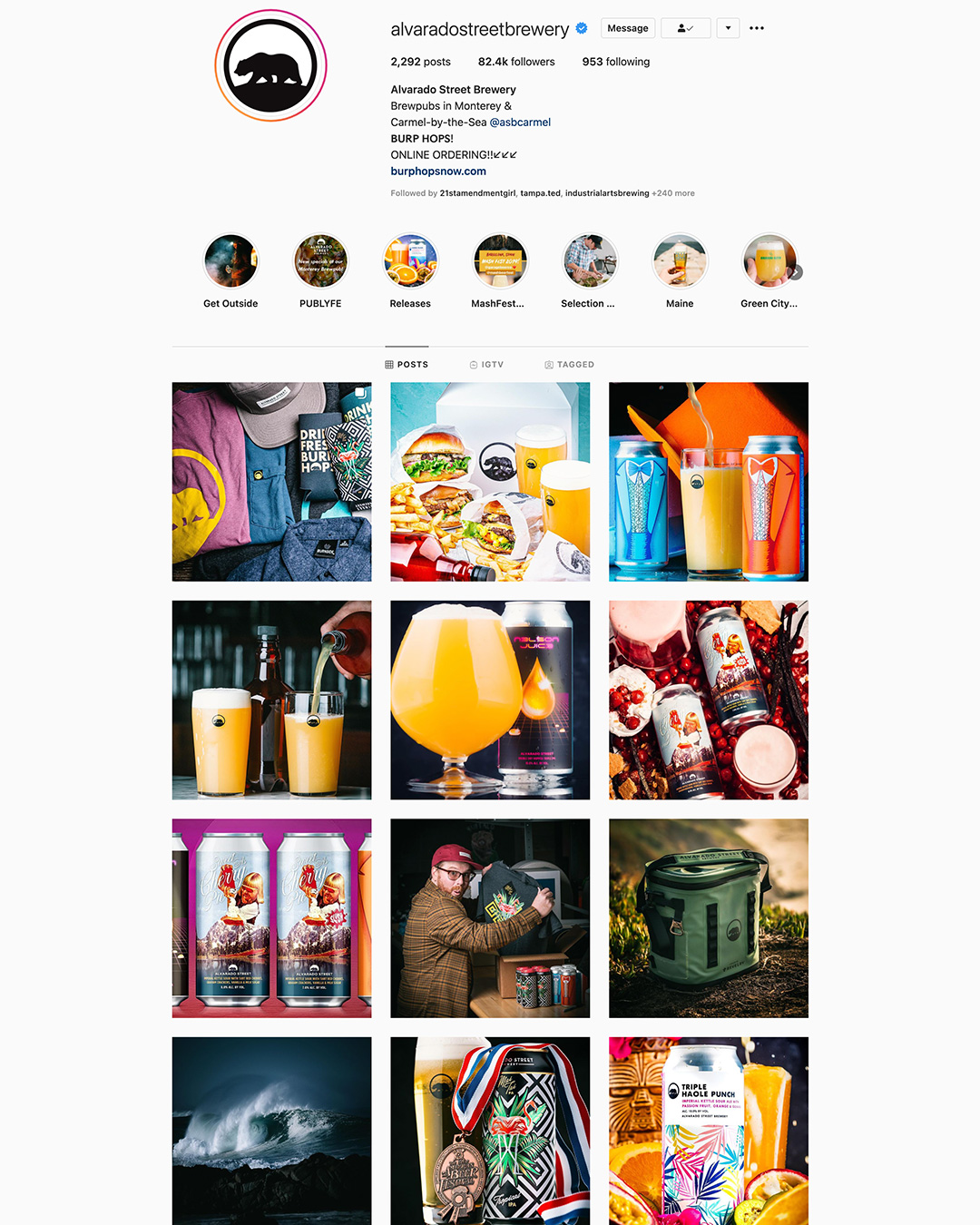
Task: Switch to the IGTV tab
Action: click(x=486, y=365)
